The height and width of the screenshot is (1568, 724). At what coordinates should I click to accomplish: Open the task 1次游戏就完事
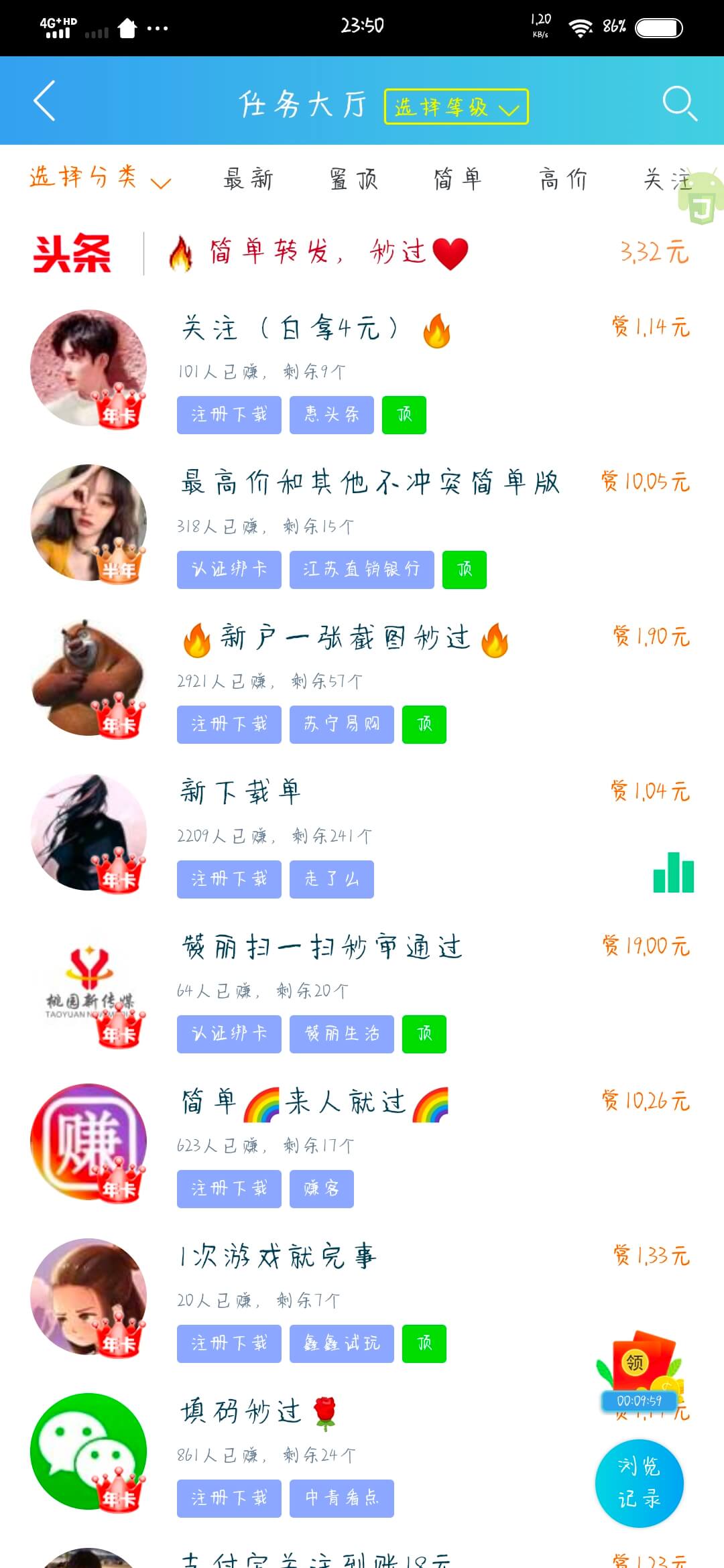click(362, 1301)
